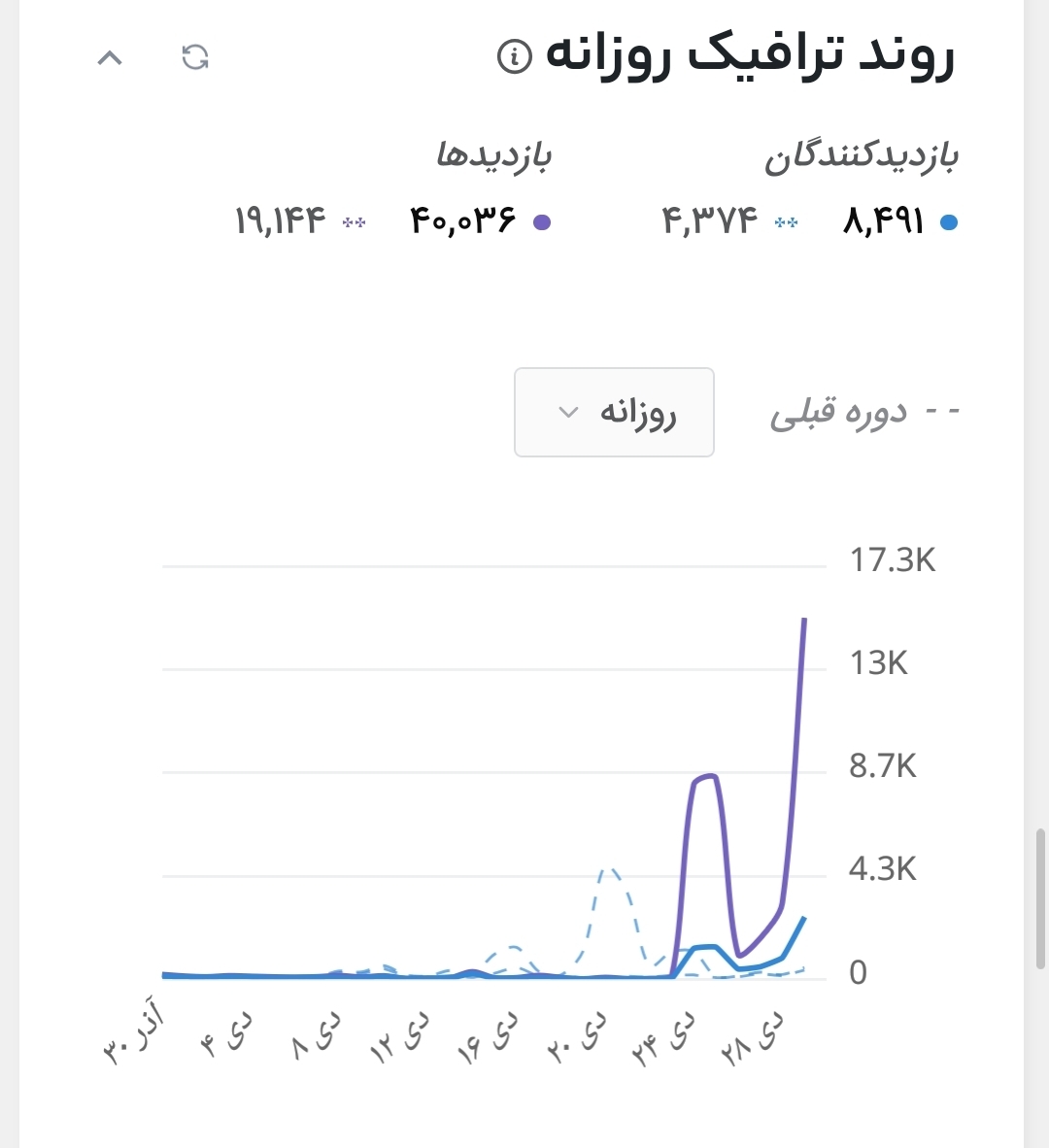The height and width of the screenshot is (1148, 1049).
Task: Collapse the daily traffic trend panel
Action: 110,58
